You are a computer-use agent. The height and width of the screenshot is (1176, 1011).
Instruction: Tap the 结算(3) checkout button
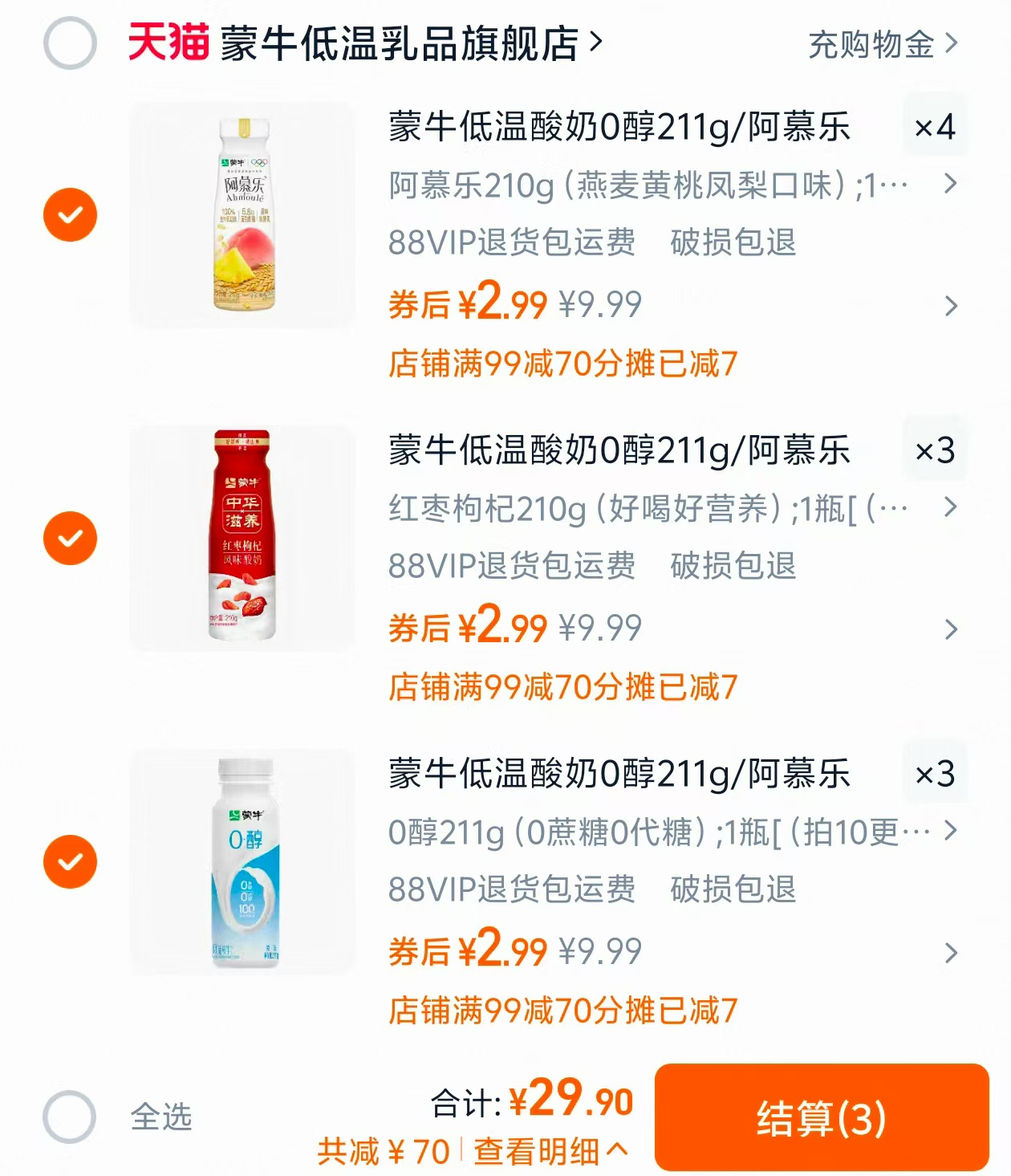[820, 1119]
